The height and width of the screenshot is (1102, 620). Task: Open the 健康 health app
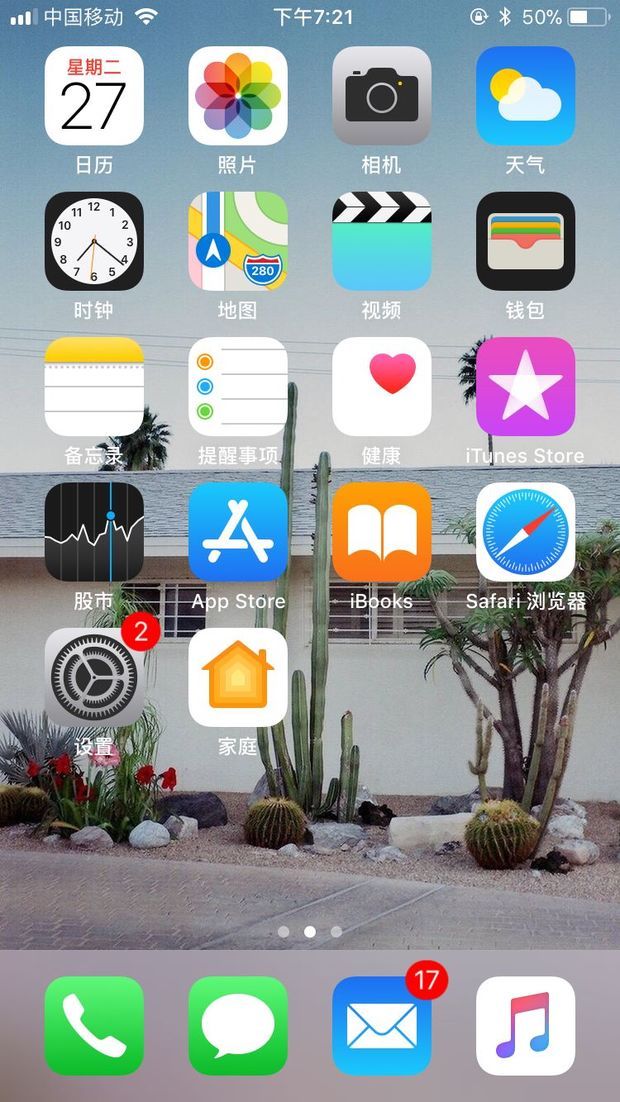tap(382, 387)
